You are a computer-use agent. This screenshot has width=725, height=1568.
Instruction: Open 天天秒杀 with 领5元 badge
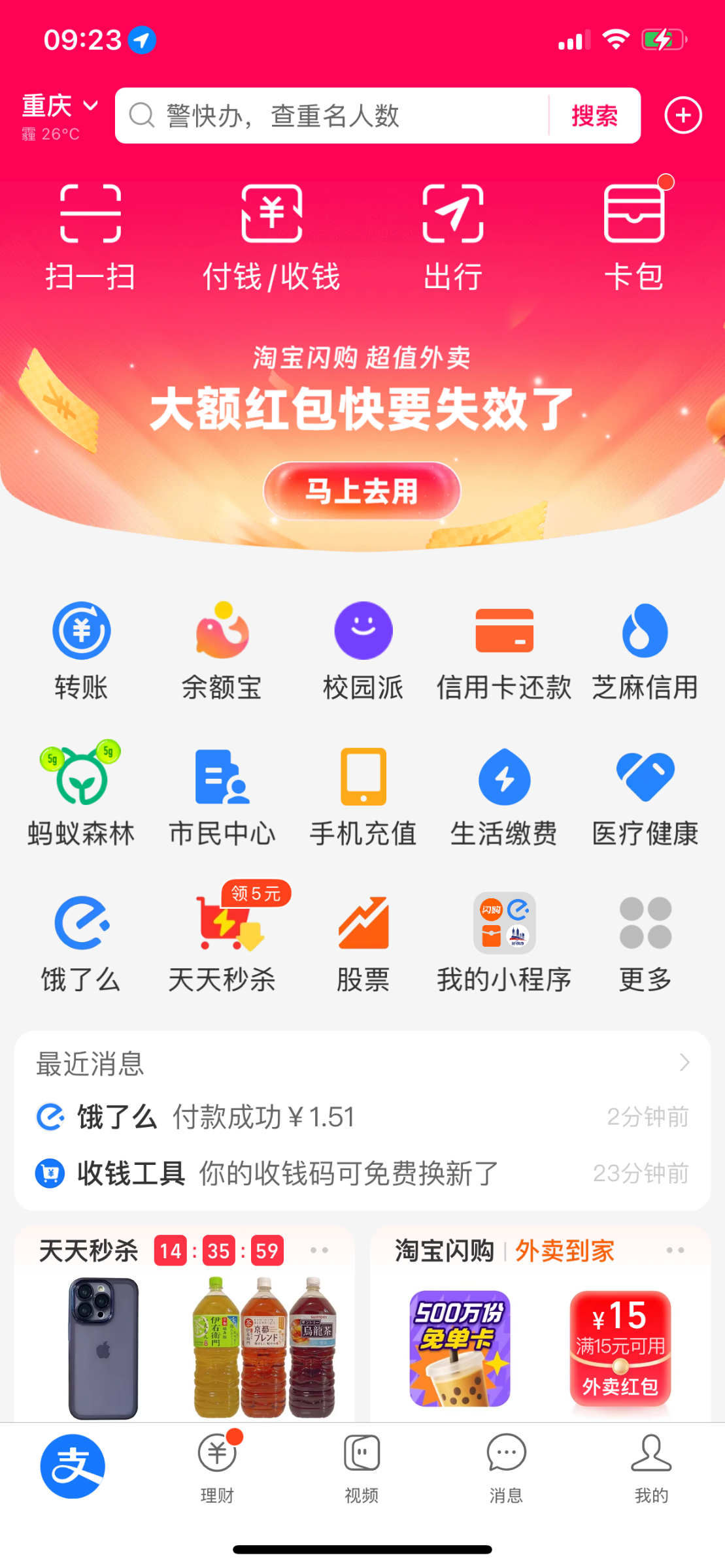pos(223,942)
